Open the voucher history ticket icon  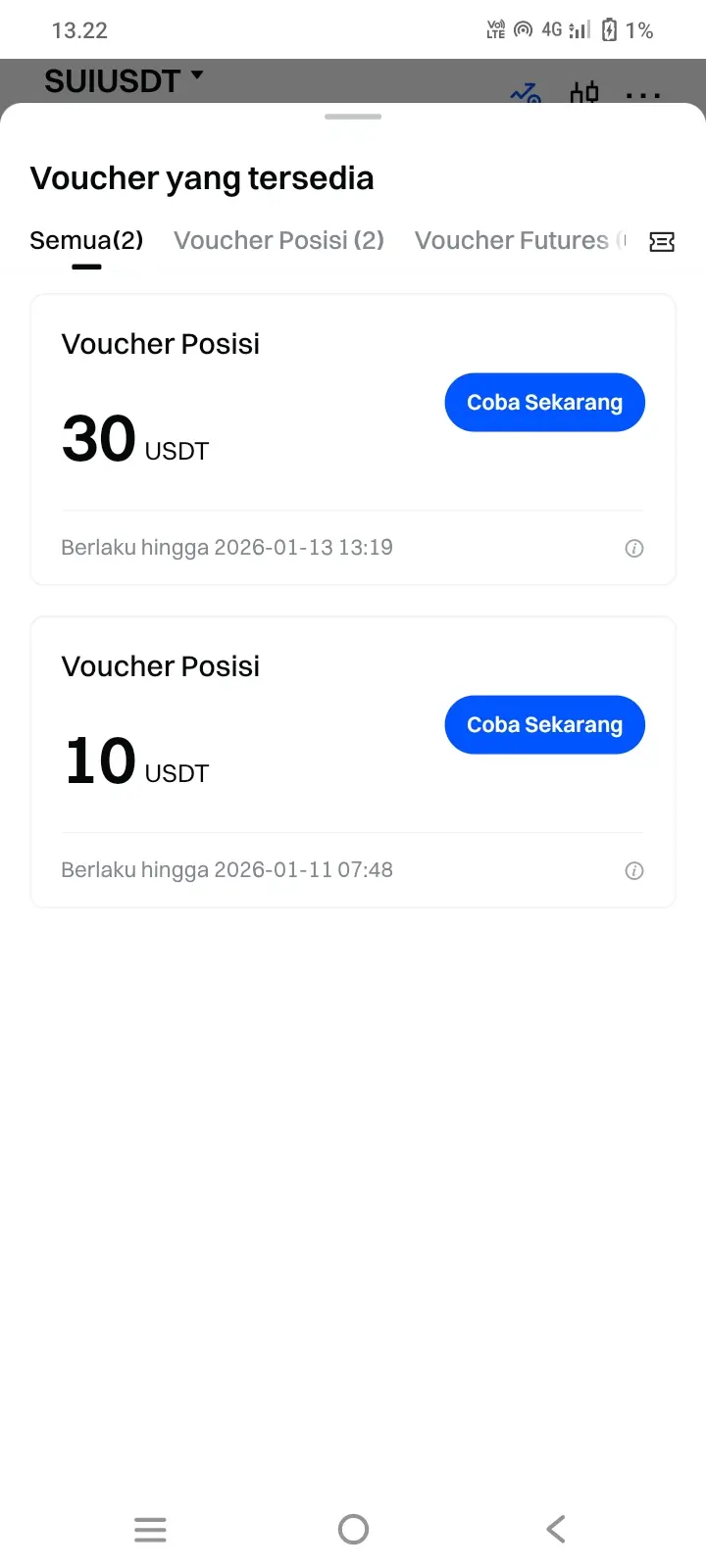pos(662,241)
